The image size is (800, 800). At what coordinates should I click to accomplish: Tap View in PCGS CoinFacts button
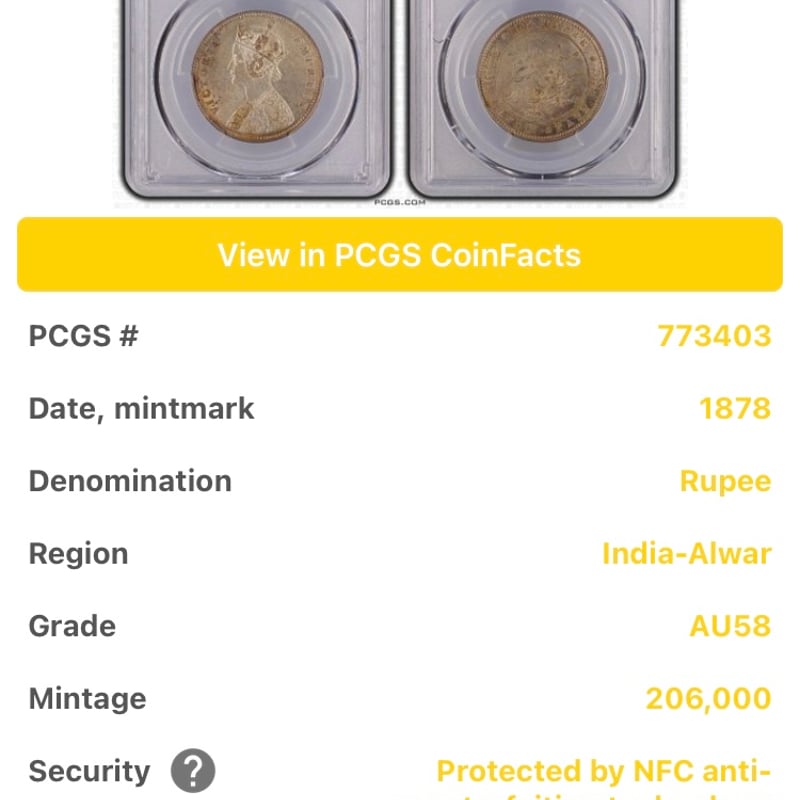coord(400,255)
